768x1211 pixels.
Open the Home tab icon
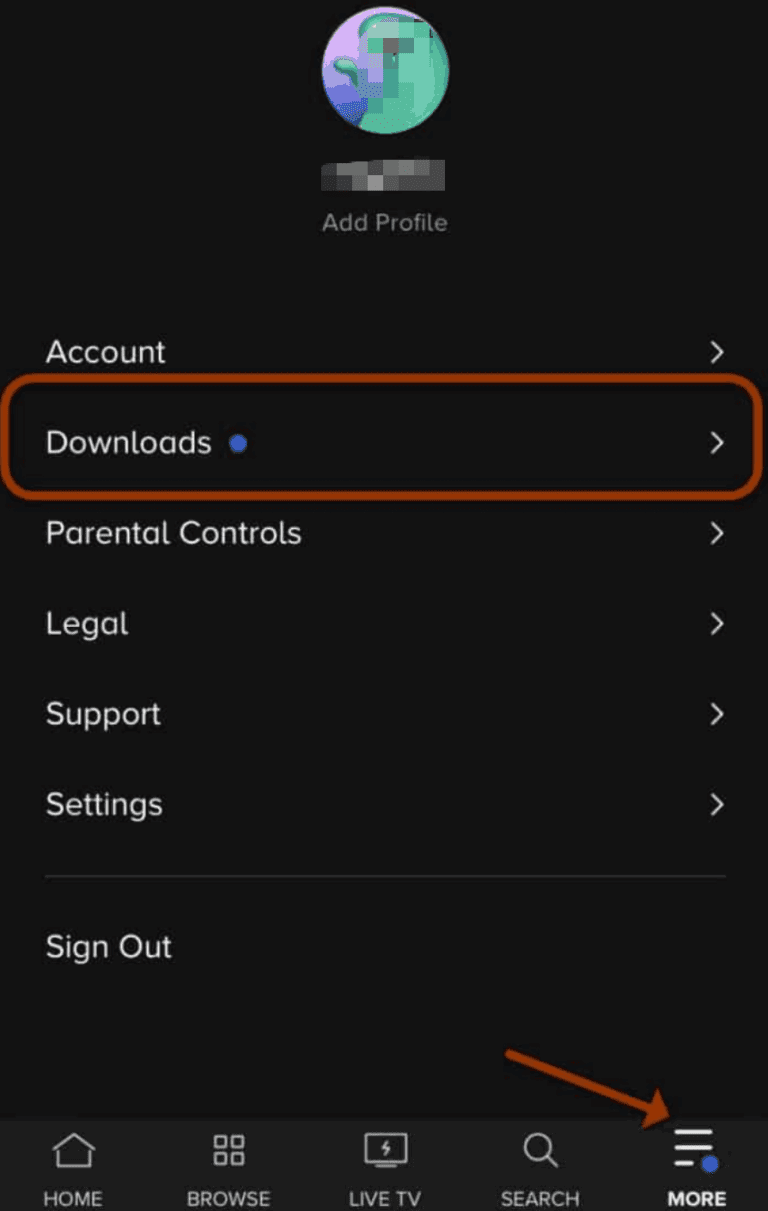pos(73,1150)
